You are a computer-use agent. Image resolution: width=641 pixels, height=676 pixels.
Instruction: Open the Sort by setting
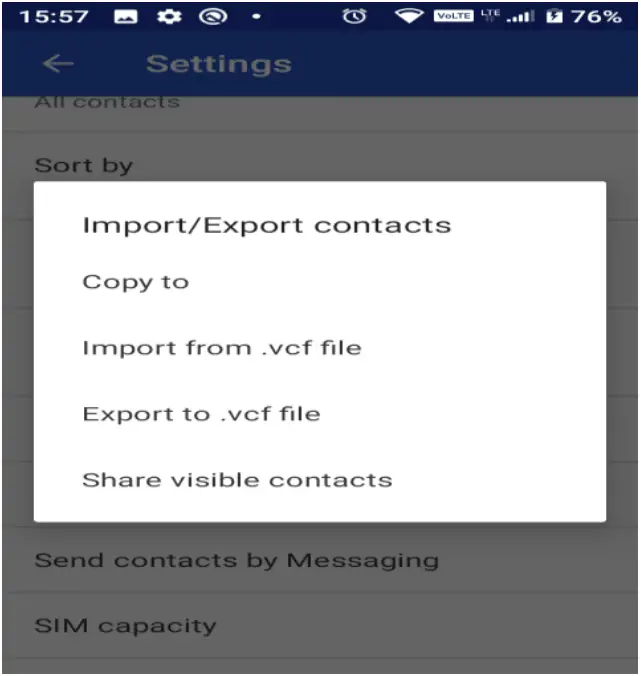[84, 165]
